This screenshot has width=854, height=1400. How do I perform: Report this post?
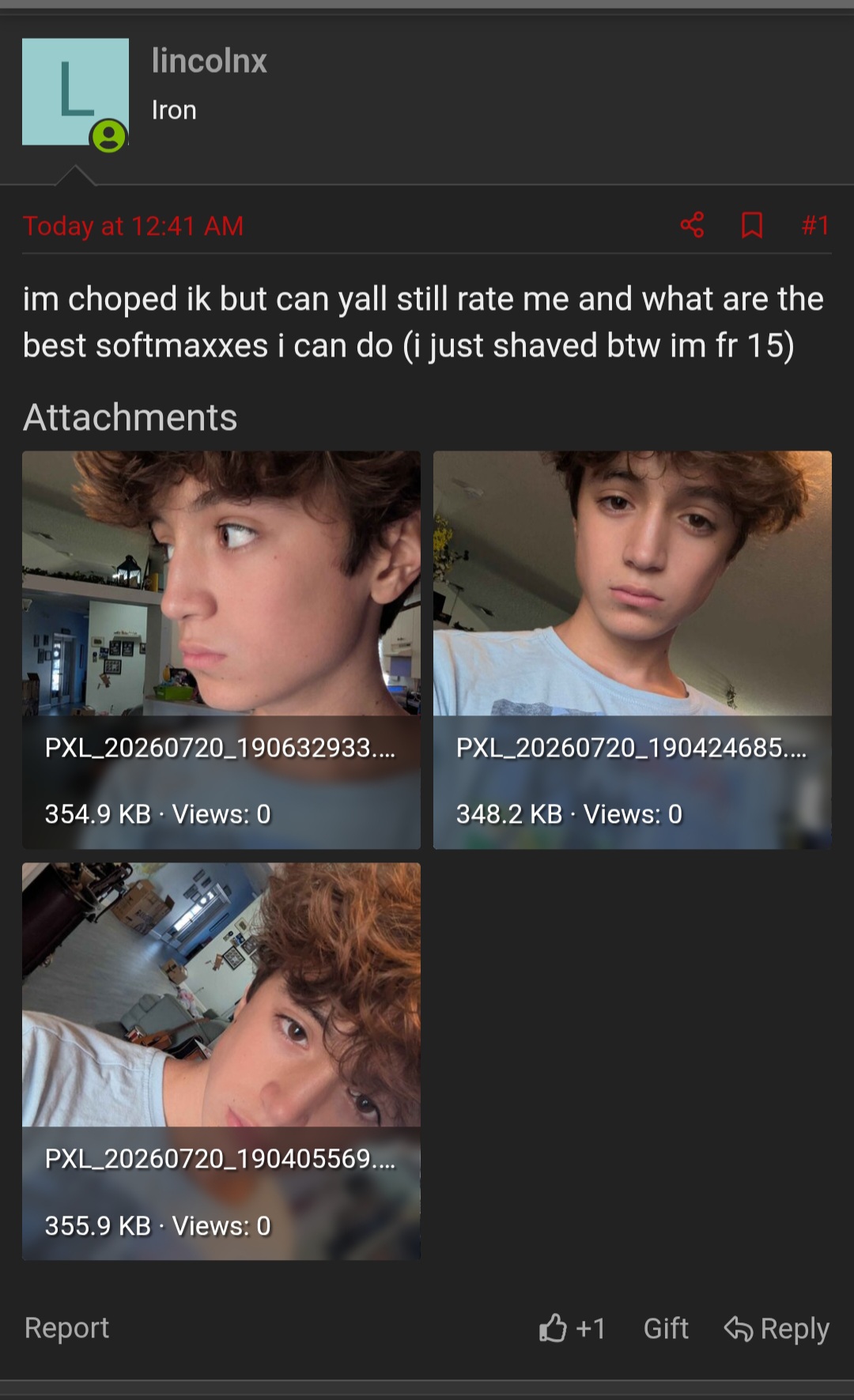click(x=66, y=1327)
